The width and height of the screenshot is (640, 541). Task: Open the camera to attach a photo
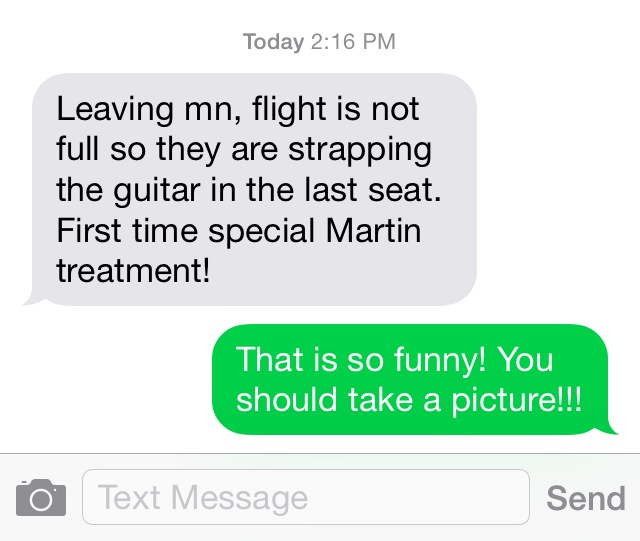coord(41,497)
